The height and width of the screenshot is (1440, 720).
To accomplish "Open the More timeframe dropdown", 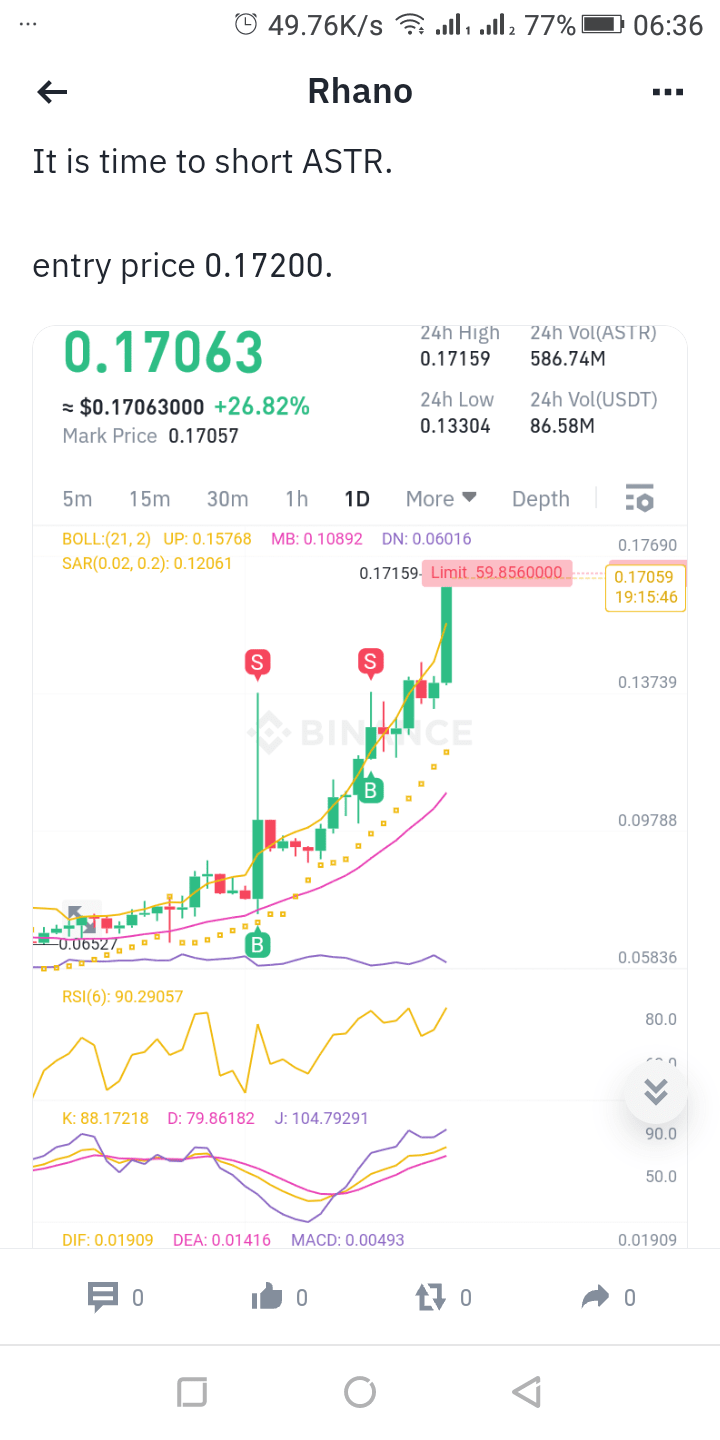I will (441, 498).
